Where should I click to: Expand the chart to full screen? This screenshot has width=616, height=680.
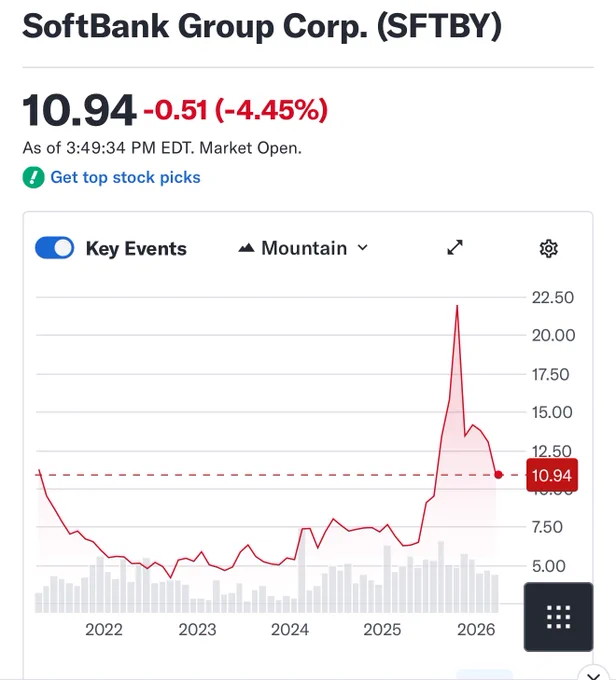pyautogui.click(x=455, y=248)
